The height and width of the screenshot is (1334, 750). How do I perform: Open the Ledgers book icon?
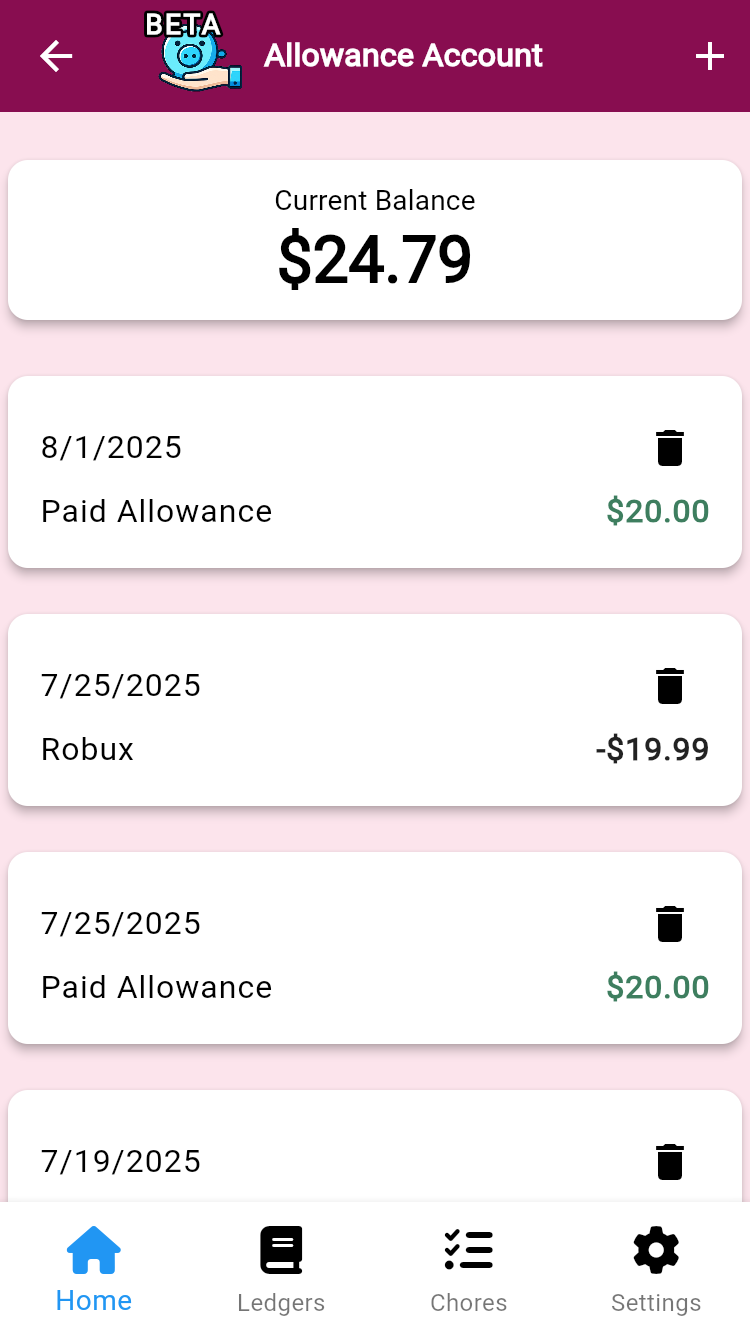tap(281, 1250)
